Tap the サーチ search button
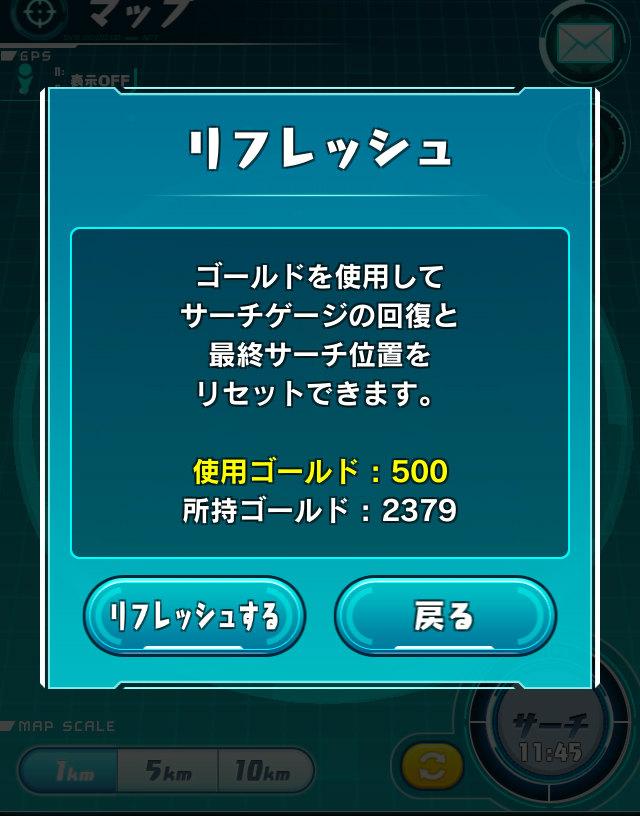Screen dimensions: 640x816 [x=547, y=738]
